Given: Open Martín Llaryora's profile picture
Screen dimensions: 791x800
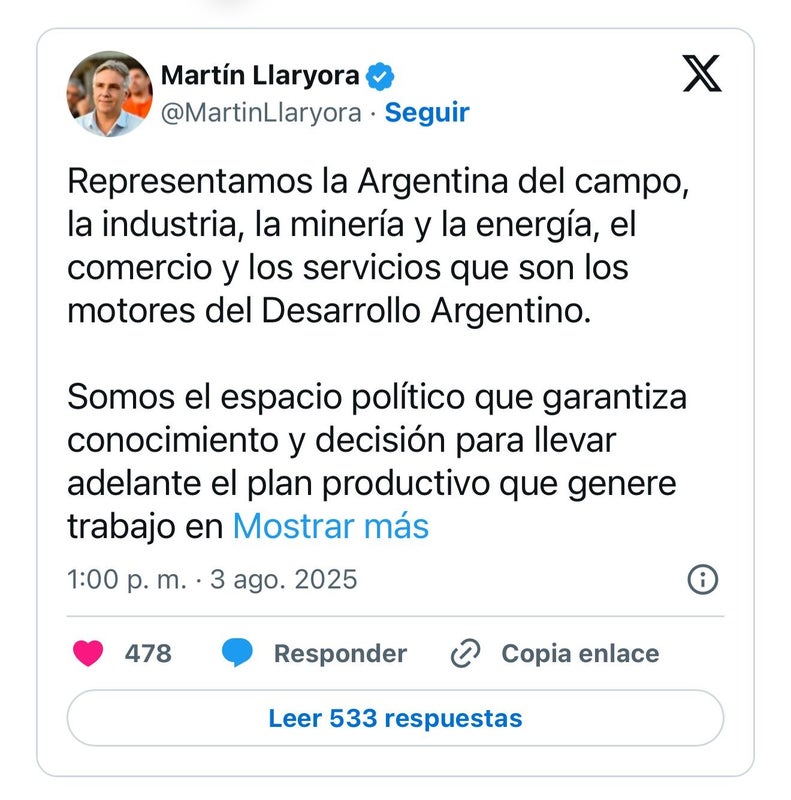Looking at the screenshot, I should tap(110, 93).
